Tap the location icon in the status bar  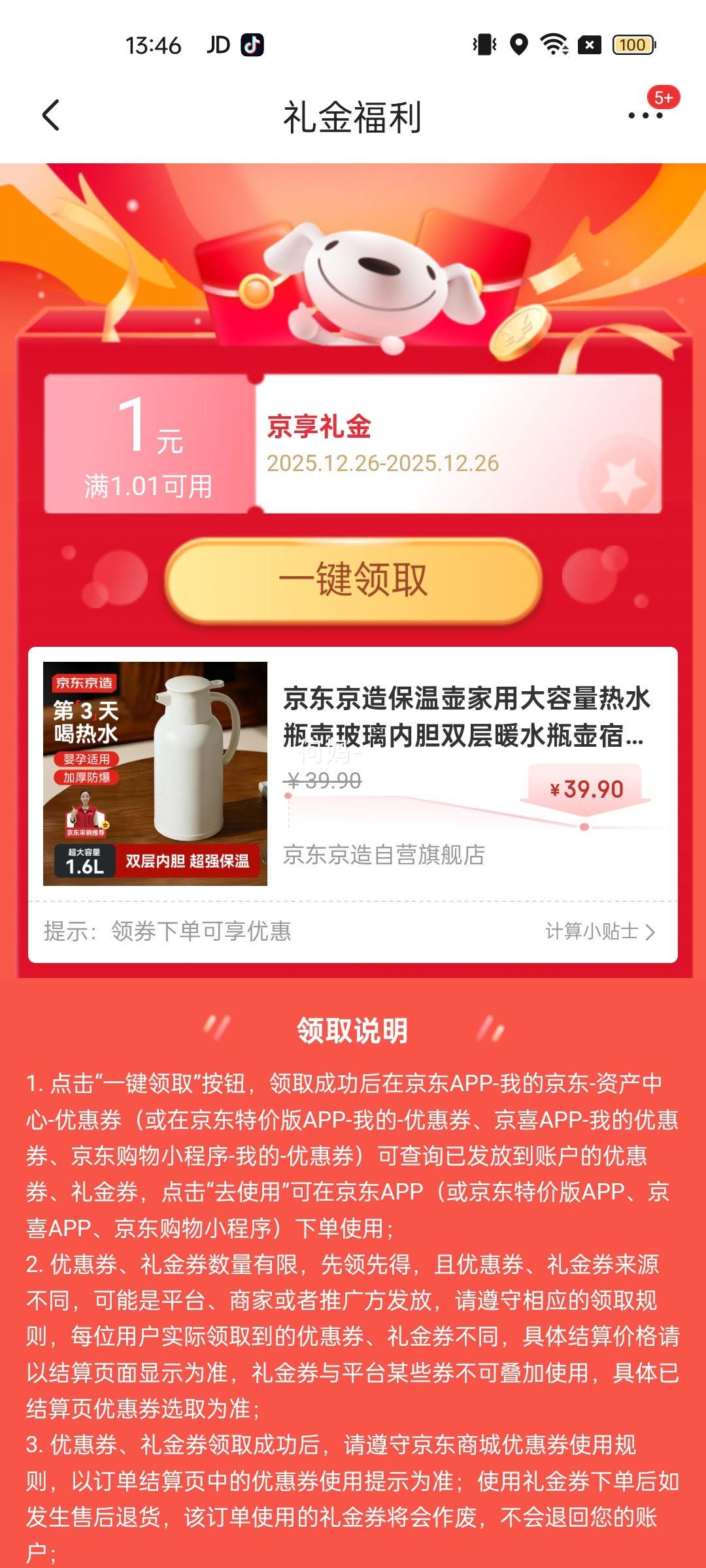click(x=520, y=44)
